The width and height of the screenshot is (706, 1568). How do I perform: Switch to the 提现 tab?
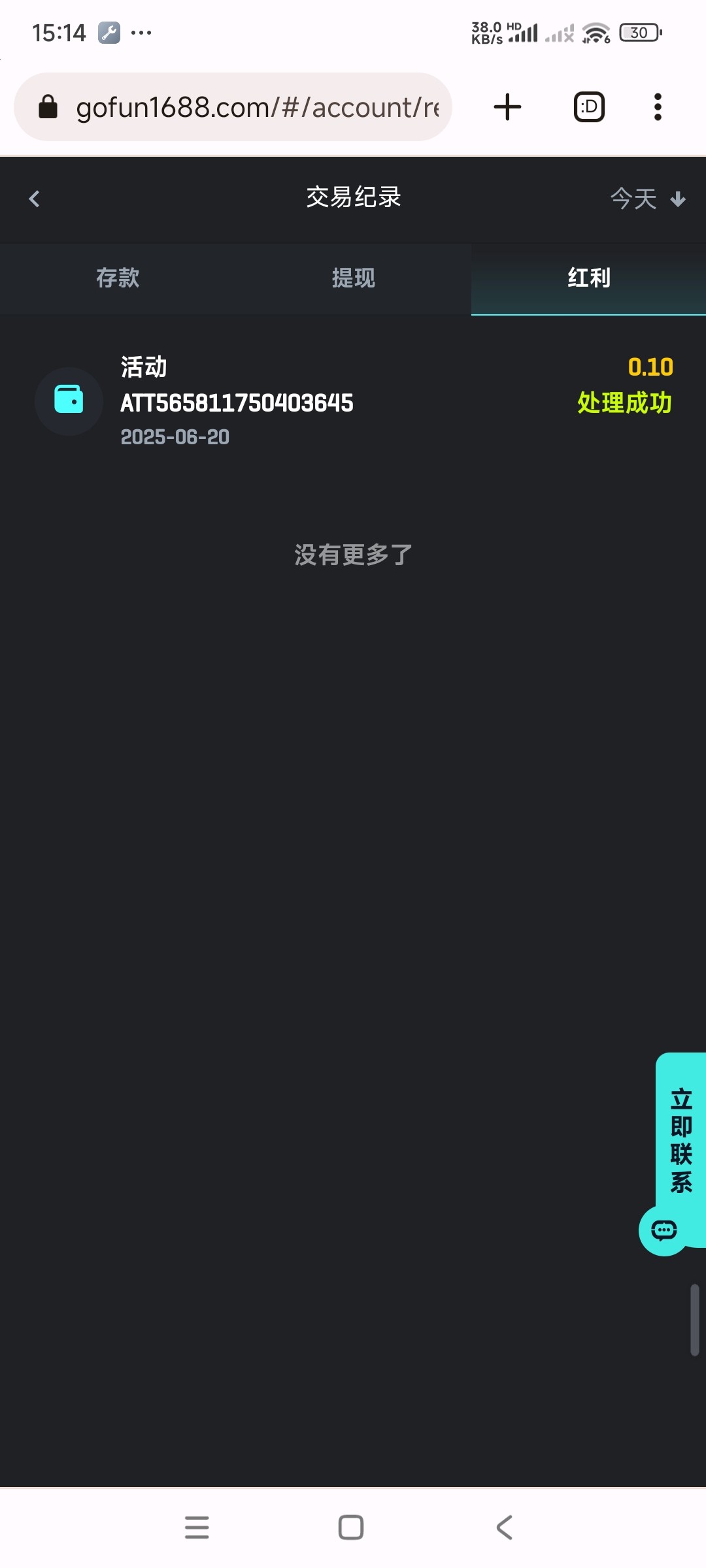353,278
